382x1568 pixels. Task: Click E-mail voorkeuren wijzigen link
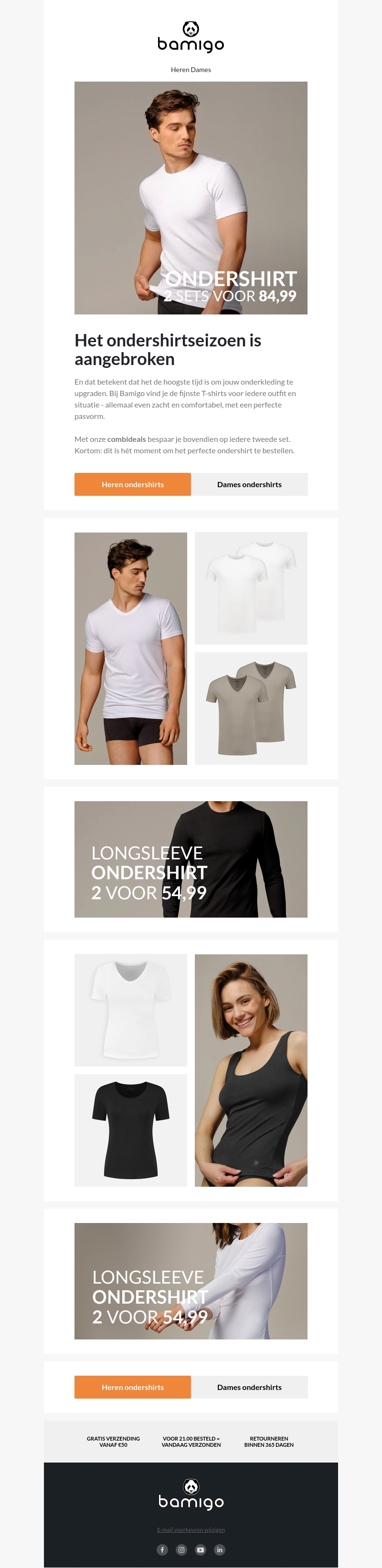click(191, 1530)
